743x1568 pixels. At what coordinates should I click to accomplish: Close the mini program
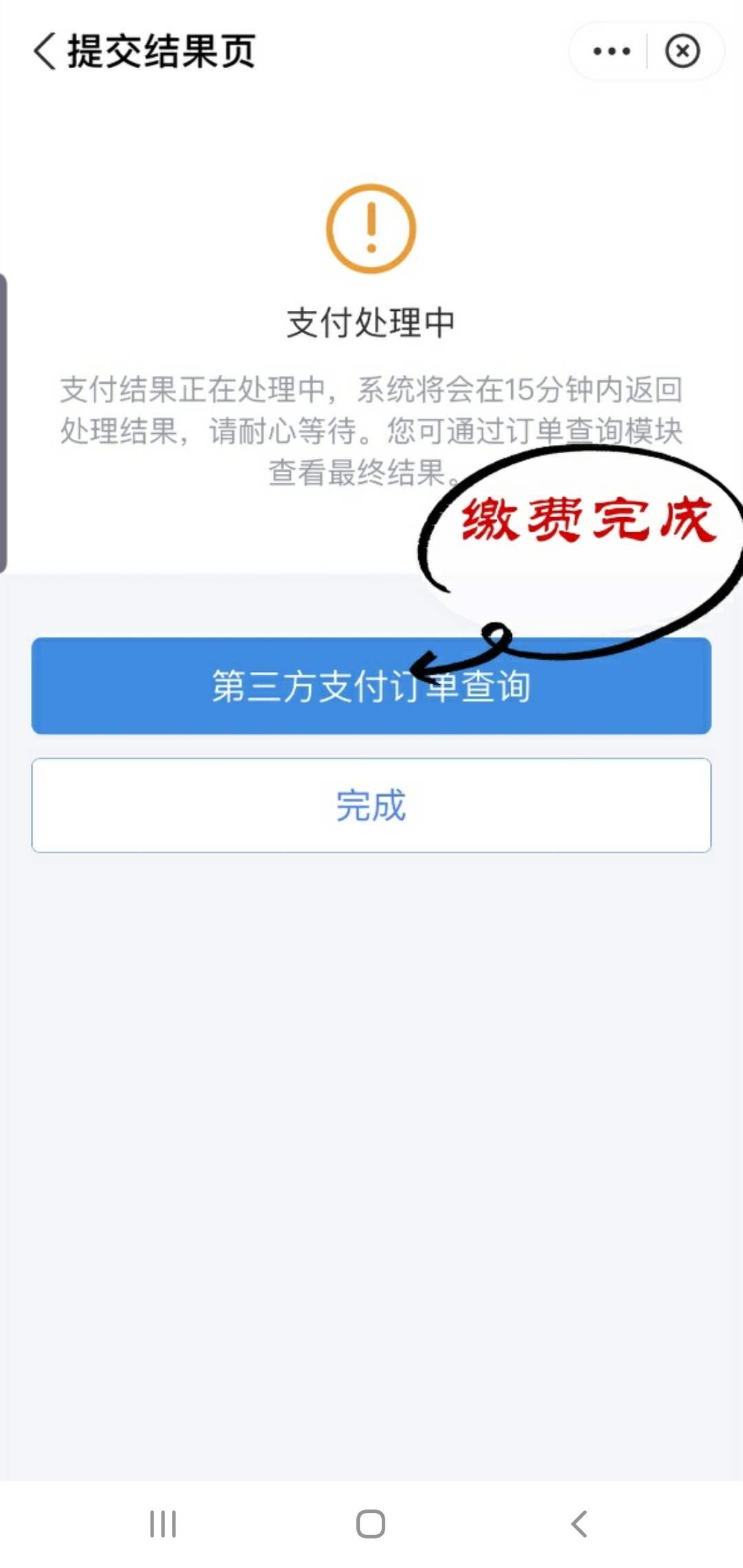pos(682,52)
